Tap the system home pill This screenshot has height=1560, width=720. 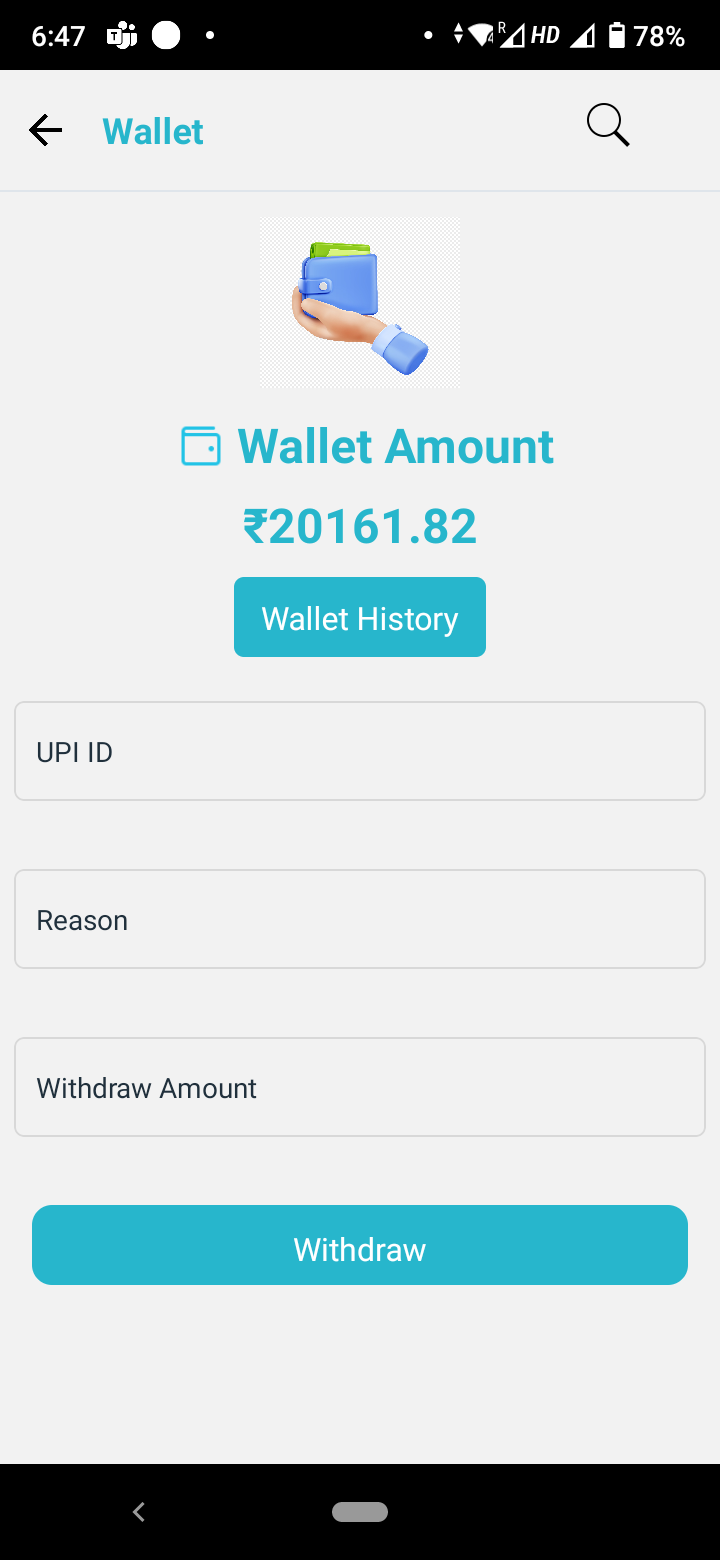[x=360, y=1512]
